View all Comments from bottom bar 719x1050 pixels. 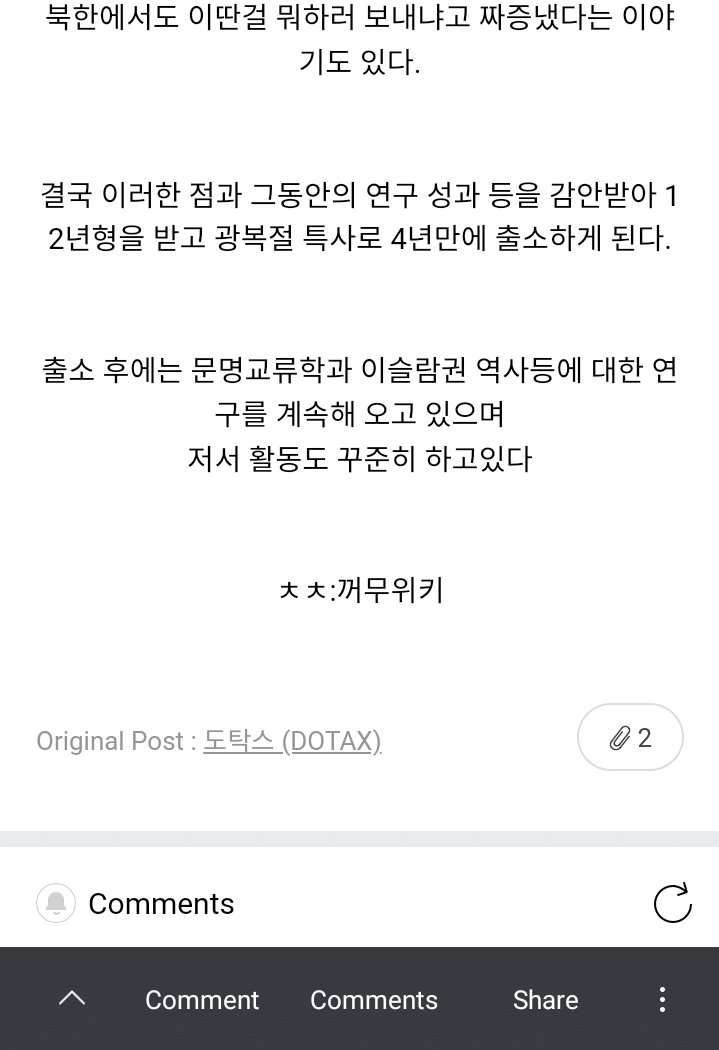coord(374,1000)
